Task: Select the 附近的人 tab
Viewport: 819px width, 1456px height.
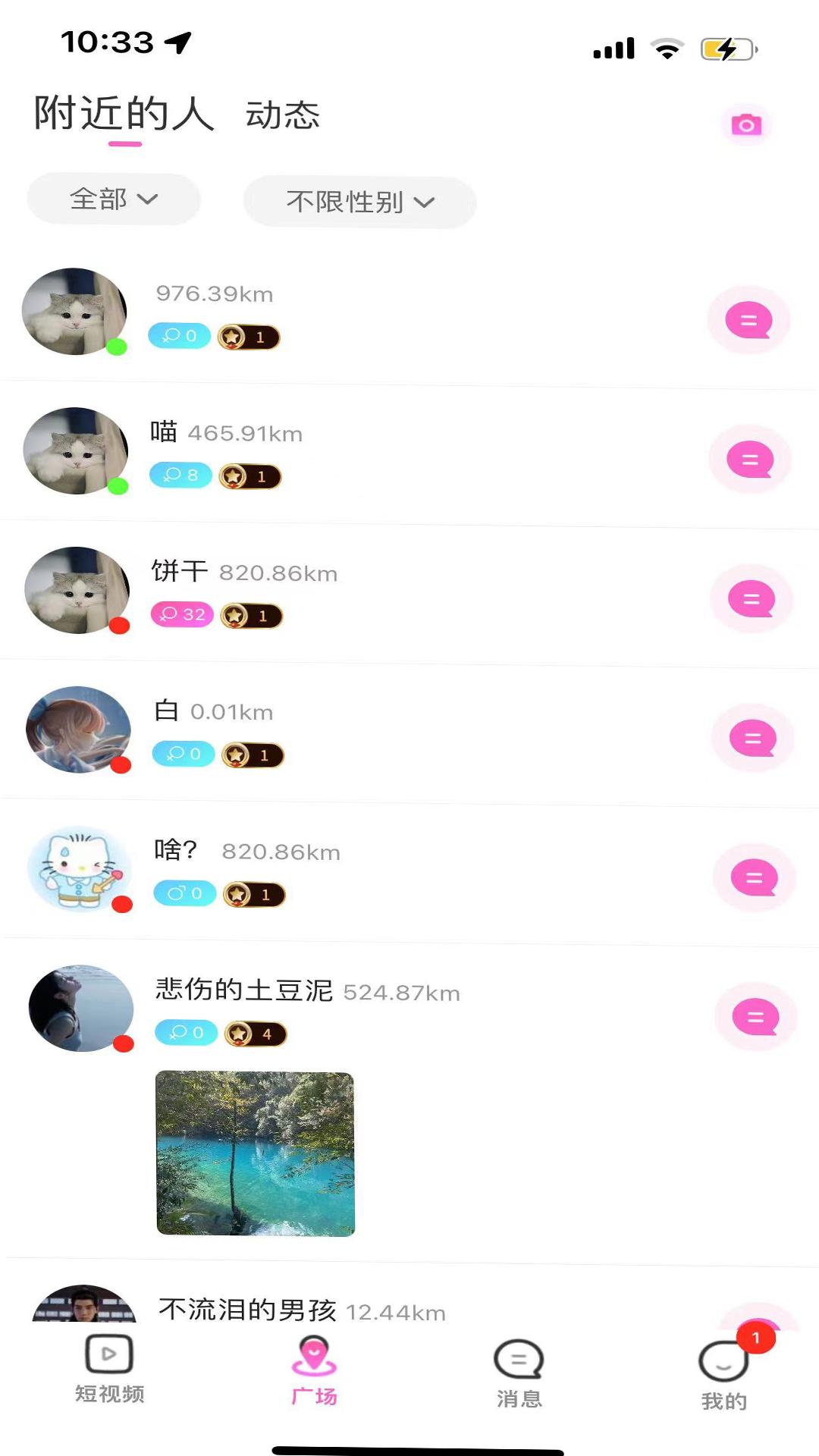Action: [x=124, y=115]
